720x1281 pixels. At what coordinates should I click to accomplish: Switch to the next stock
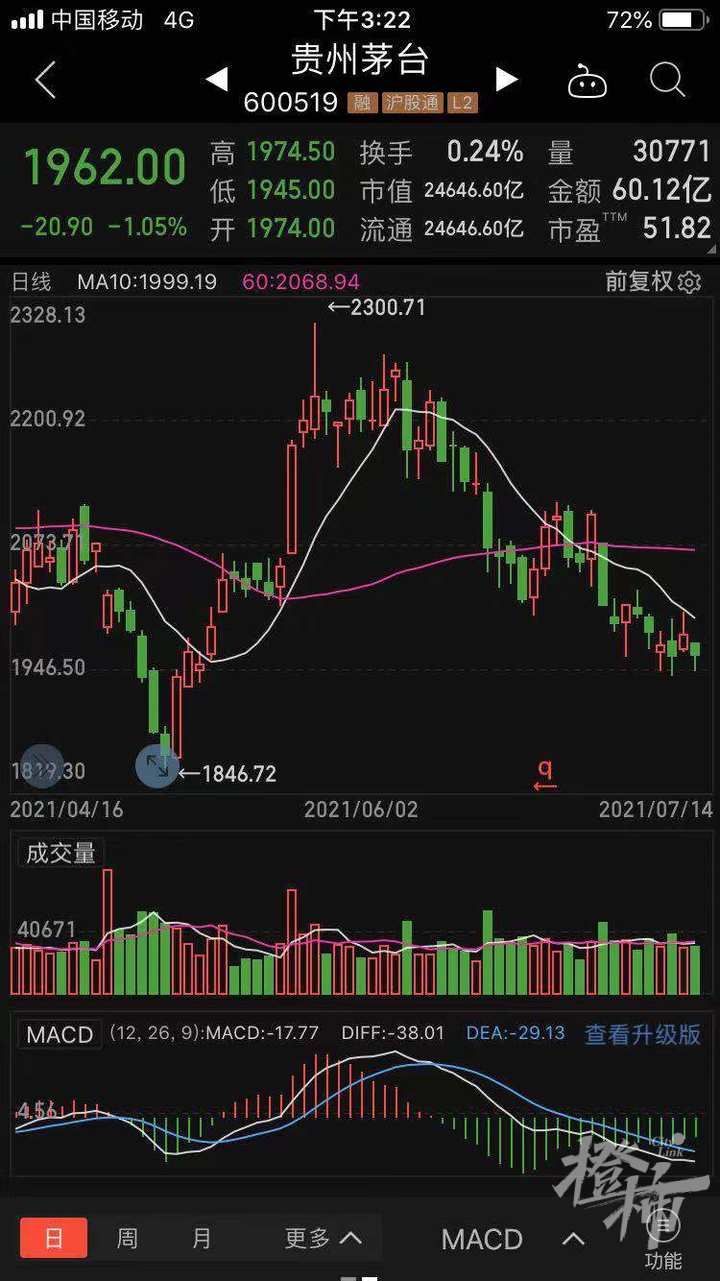[507, 79]
